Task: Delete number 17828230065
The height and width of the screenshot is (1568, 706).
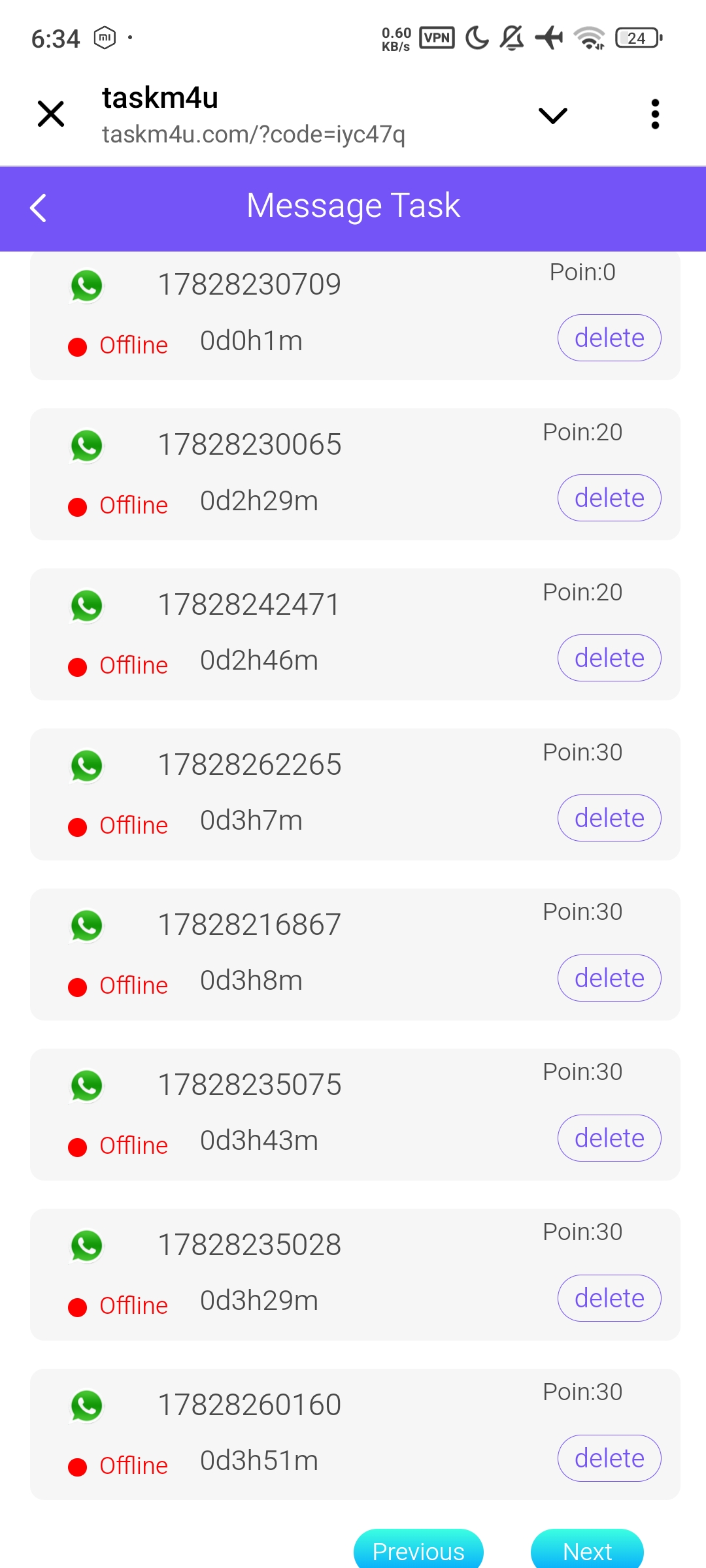Action: [x=609, y=498]
